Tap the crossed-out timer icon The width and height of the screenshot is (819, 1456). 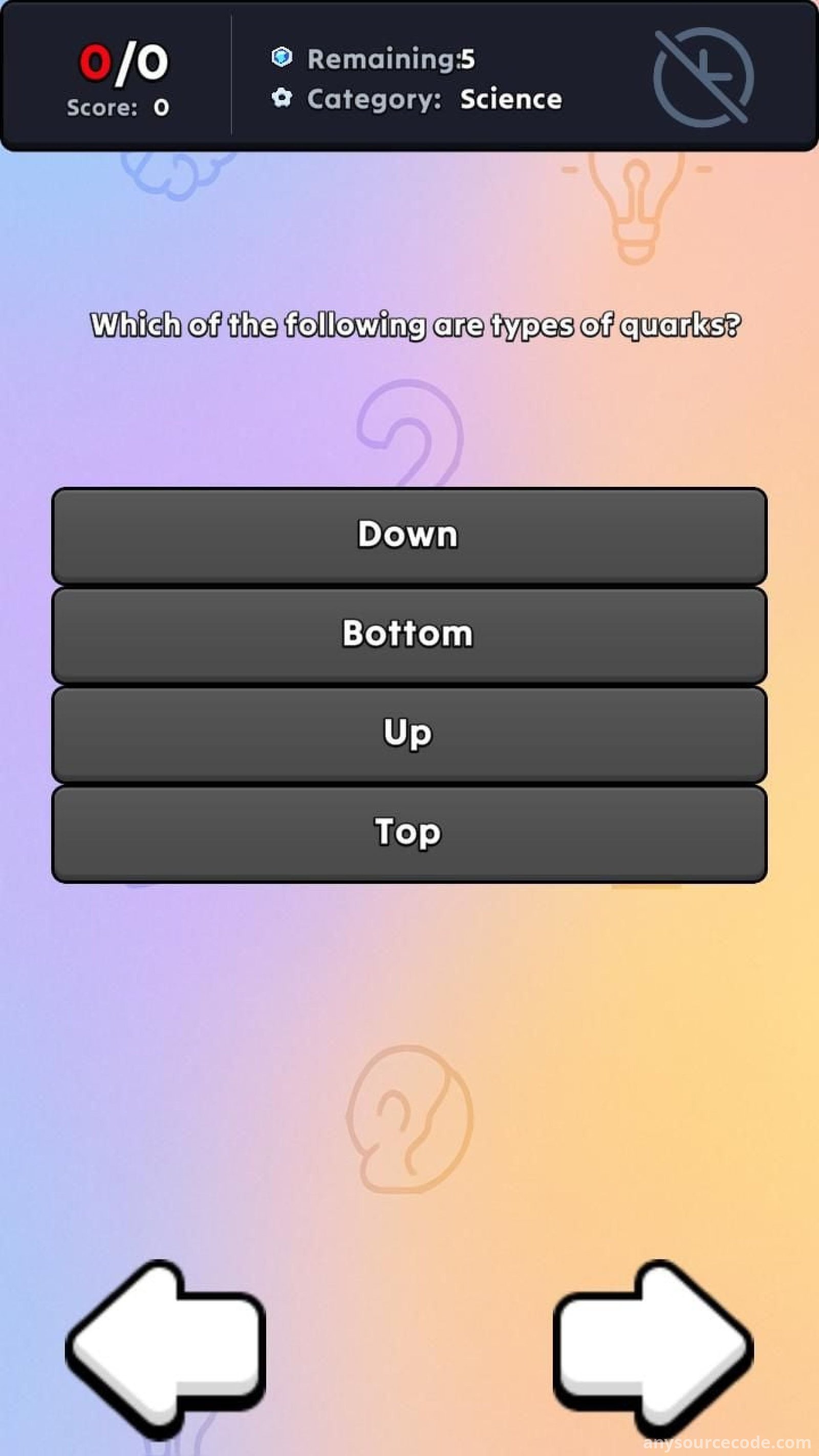[703, 77]
